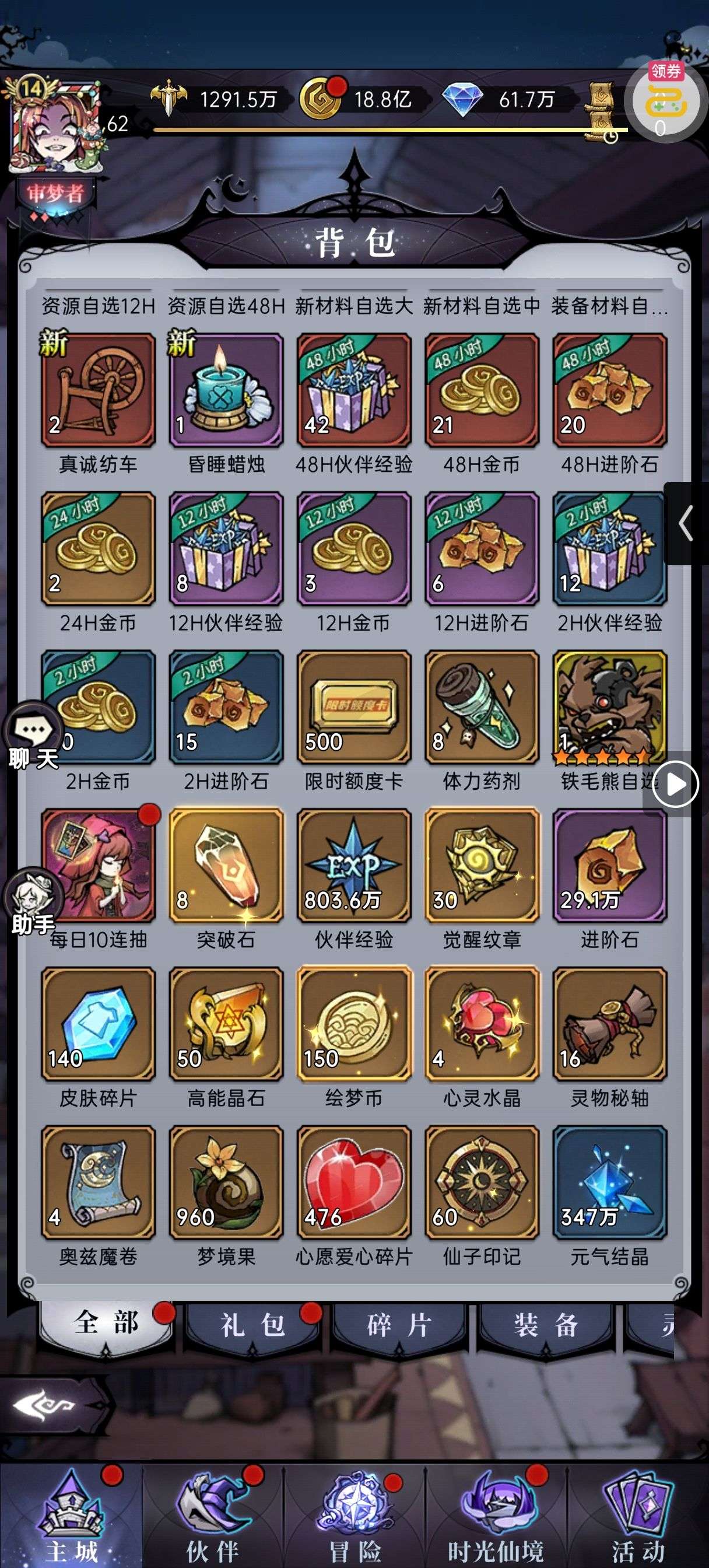Select the 突破石 item

226,866
